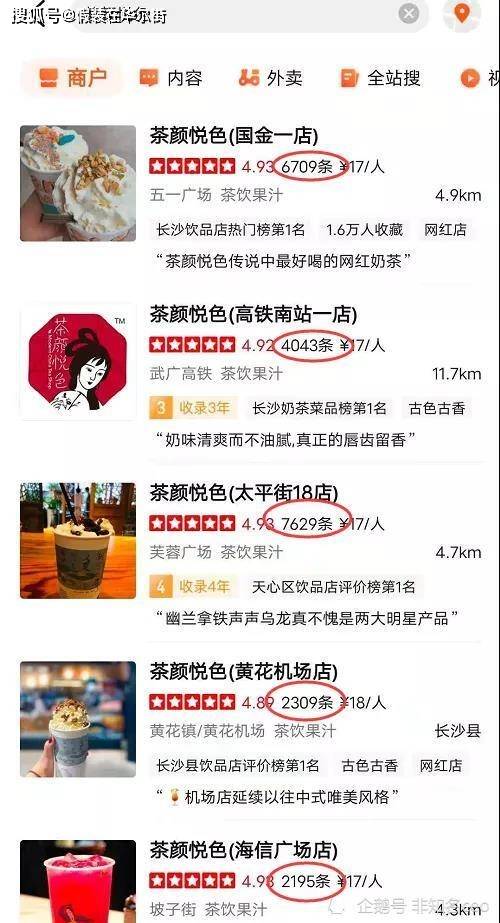500x923 pixels.
Task: Switch to the 商户 tab
Action: (x=73, y=78)
